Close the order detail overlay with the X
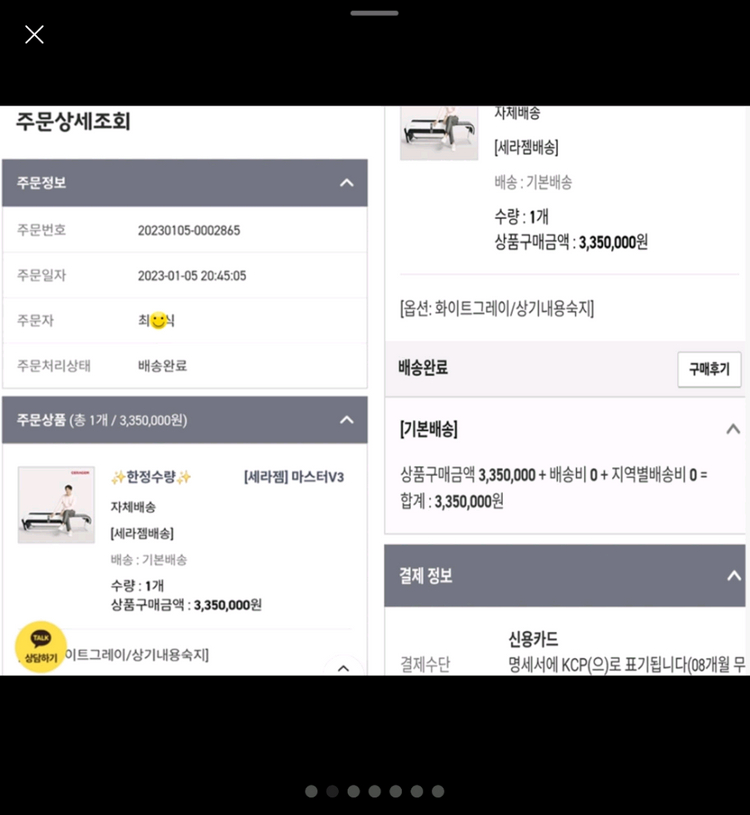This screenshot has height=815, width=750. (33, 34)
